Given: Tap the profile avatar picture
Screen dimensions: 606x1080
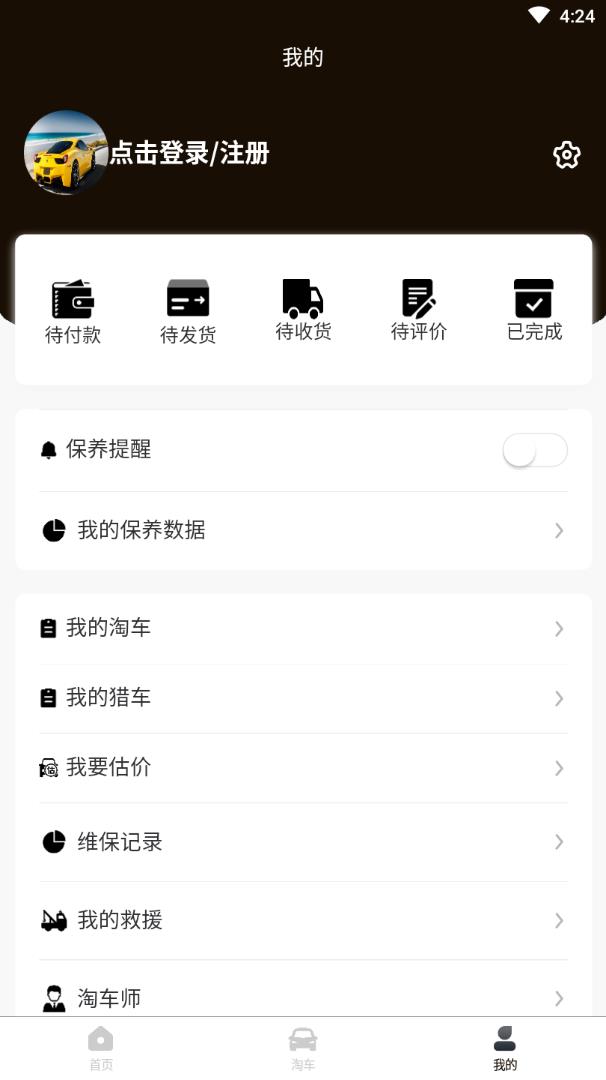Looking at the screenshot, I should click(x=66, y=152).
